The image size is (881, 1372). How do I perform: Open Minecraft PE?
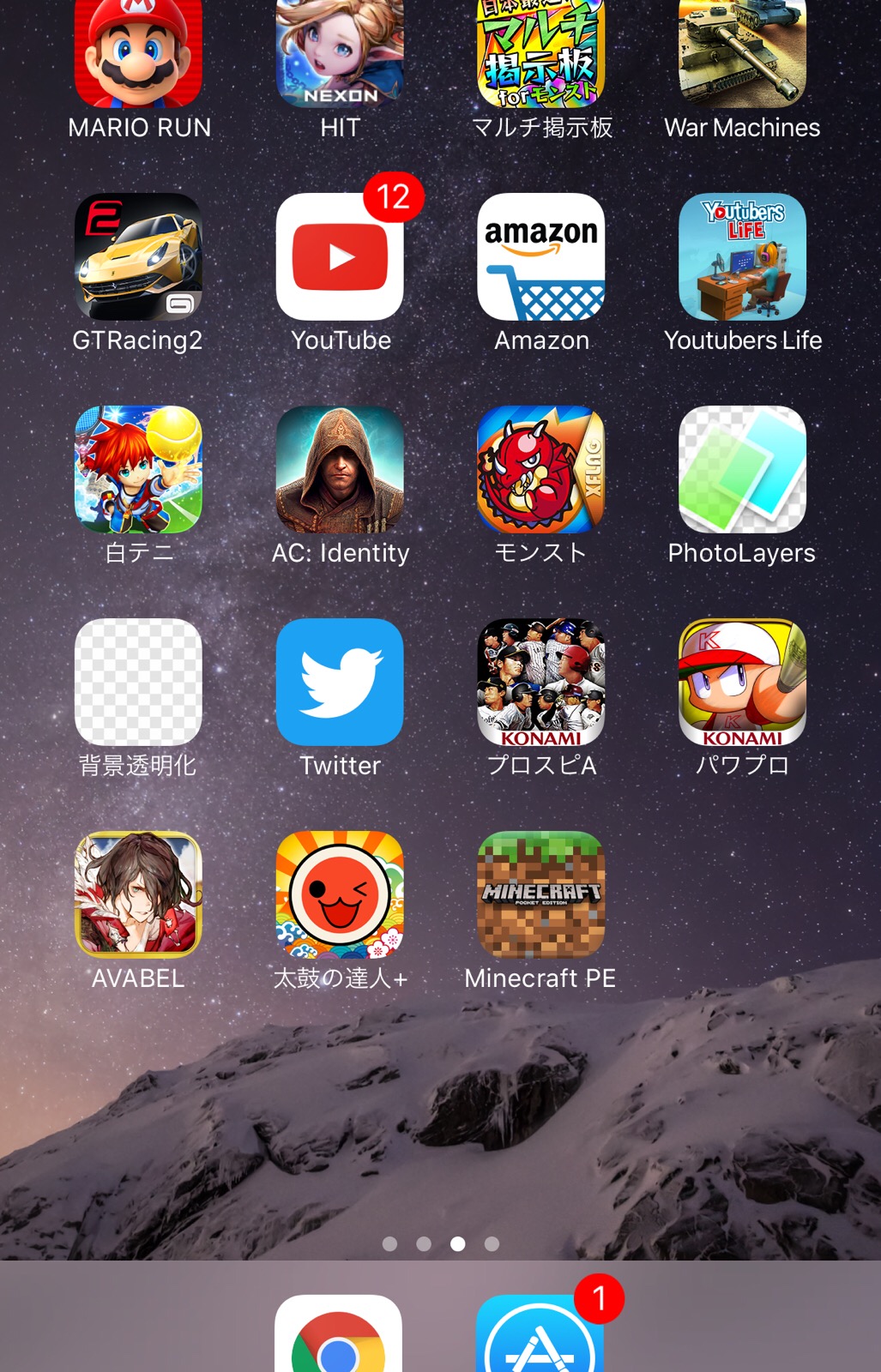[x=540, y=894]
